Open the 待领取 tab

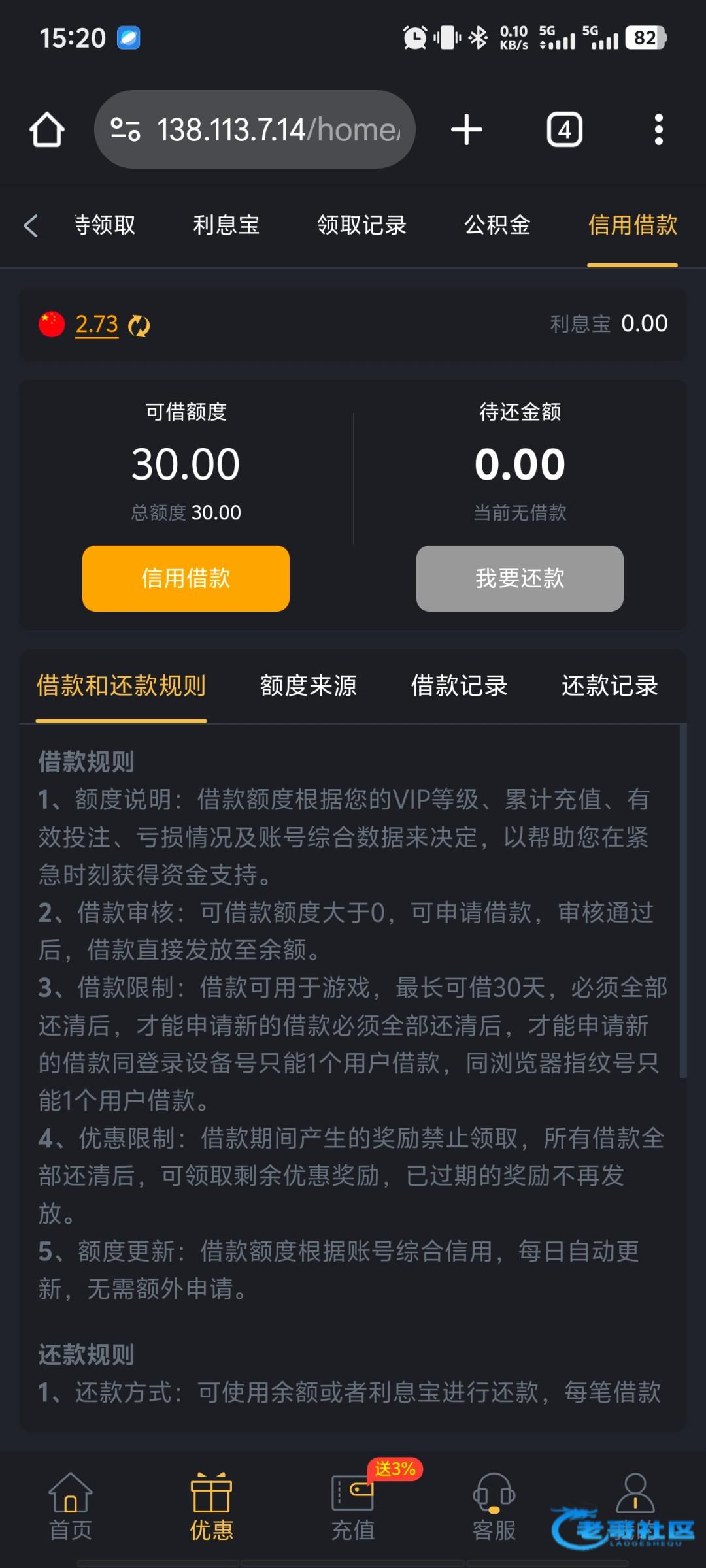[x=105, y=225]
